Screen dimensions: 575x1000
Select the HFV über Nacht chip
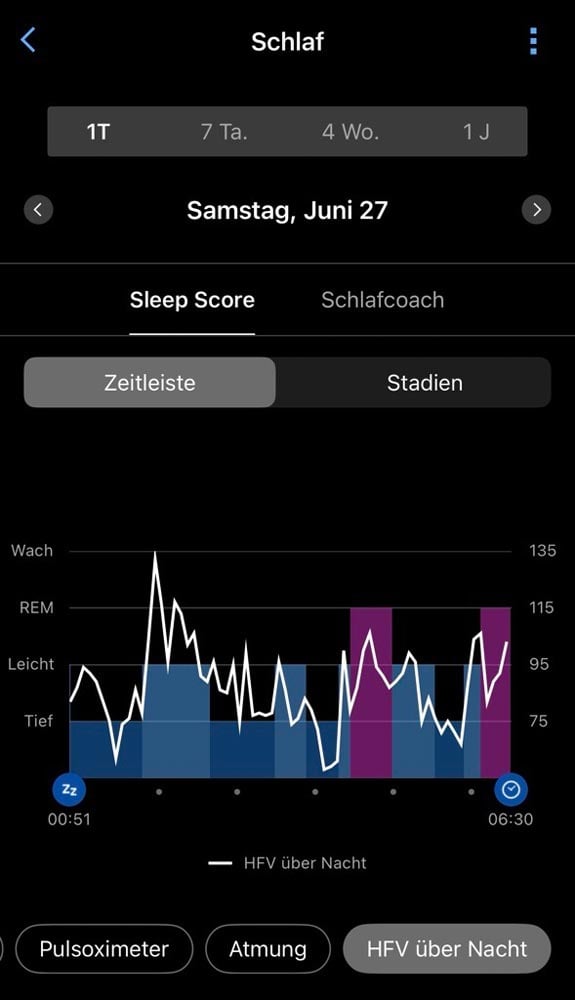pyautogui.click(x=447, y=949)
